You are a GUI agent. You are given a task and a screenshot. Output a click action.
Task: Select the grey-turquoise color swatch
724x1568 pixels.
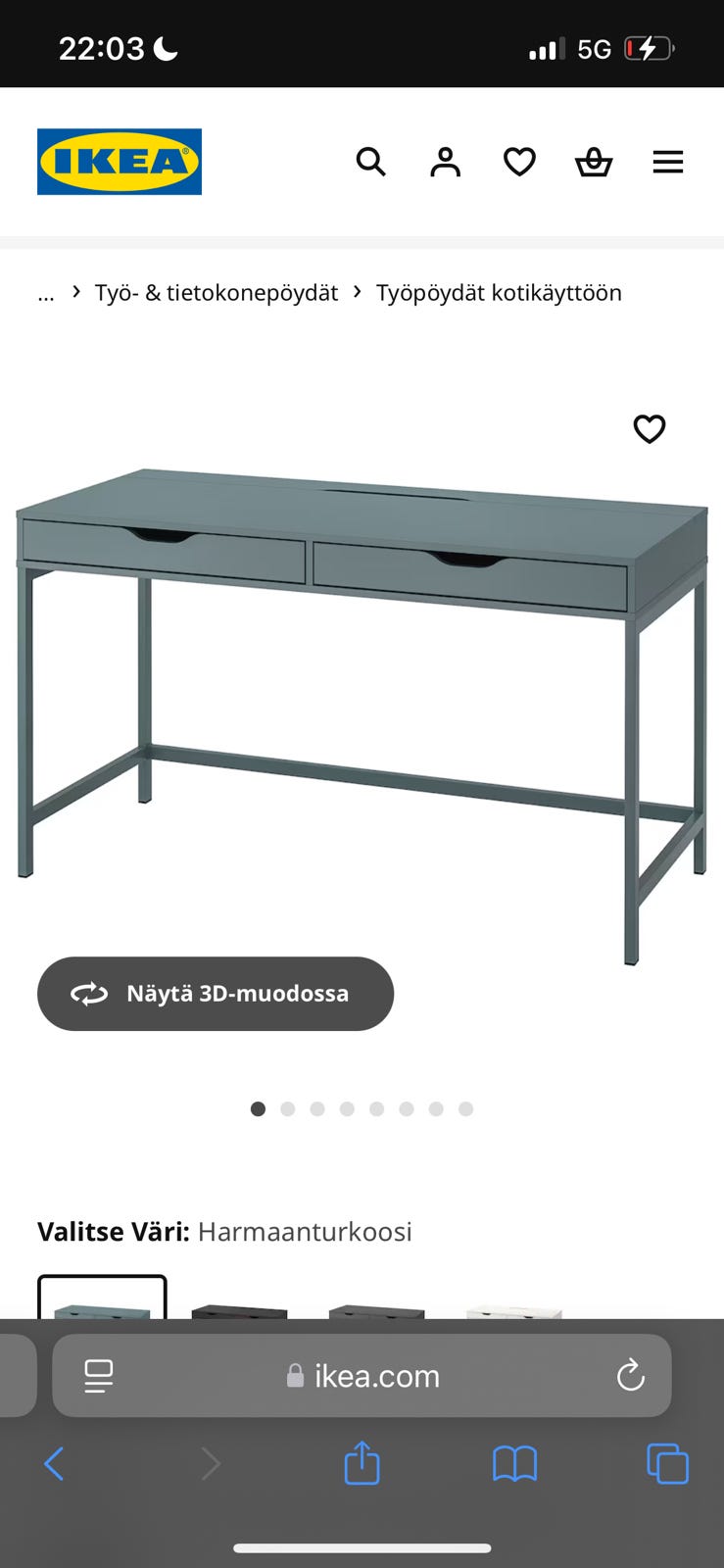[102, 1298]
